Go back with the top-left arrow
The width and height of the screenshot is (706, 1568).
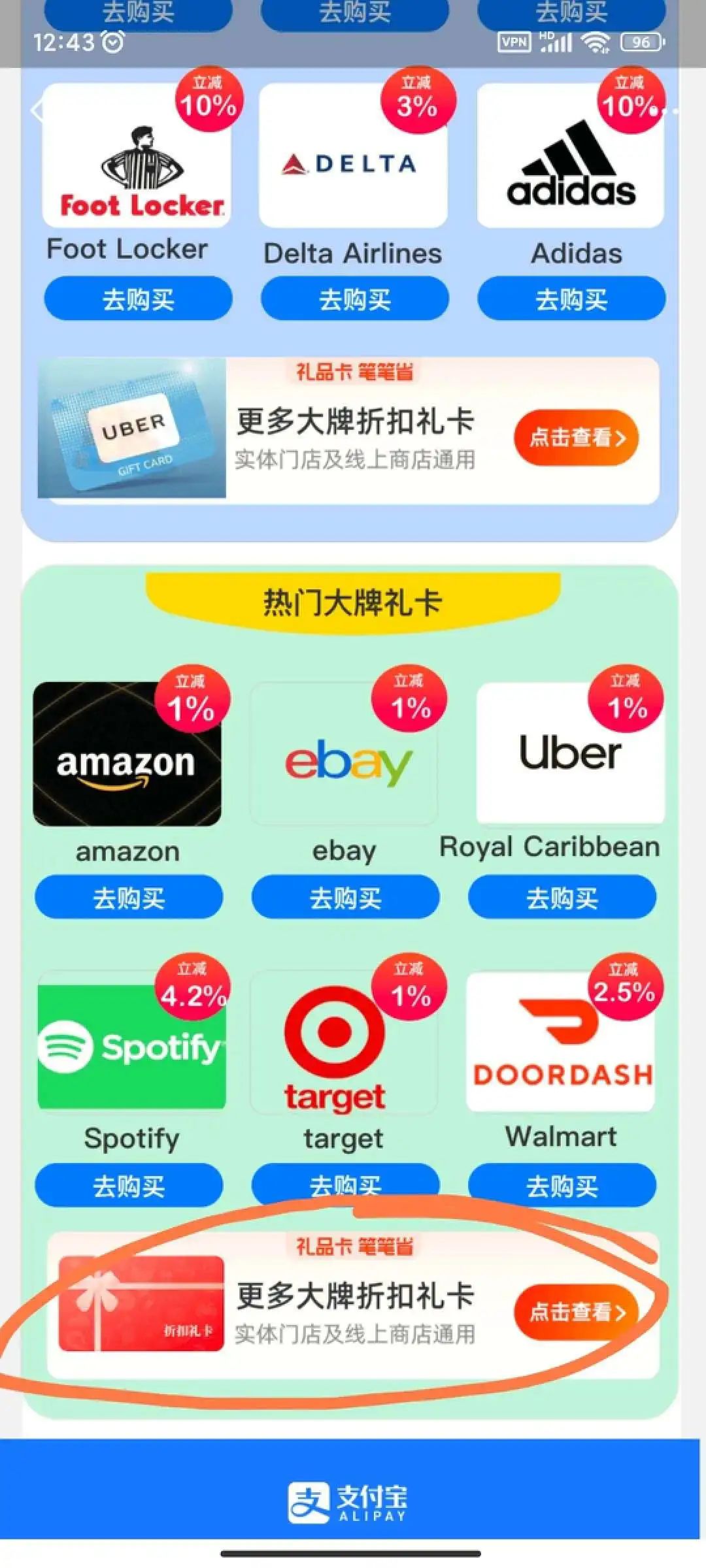pyautogui.click(x=37, y=110)
